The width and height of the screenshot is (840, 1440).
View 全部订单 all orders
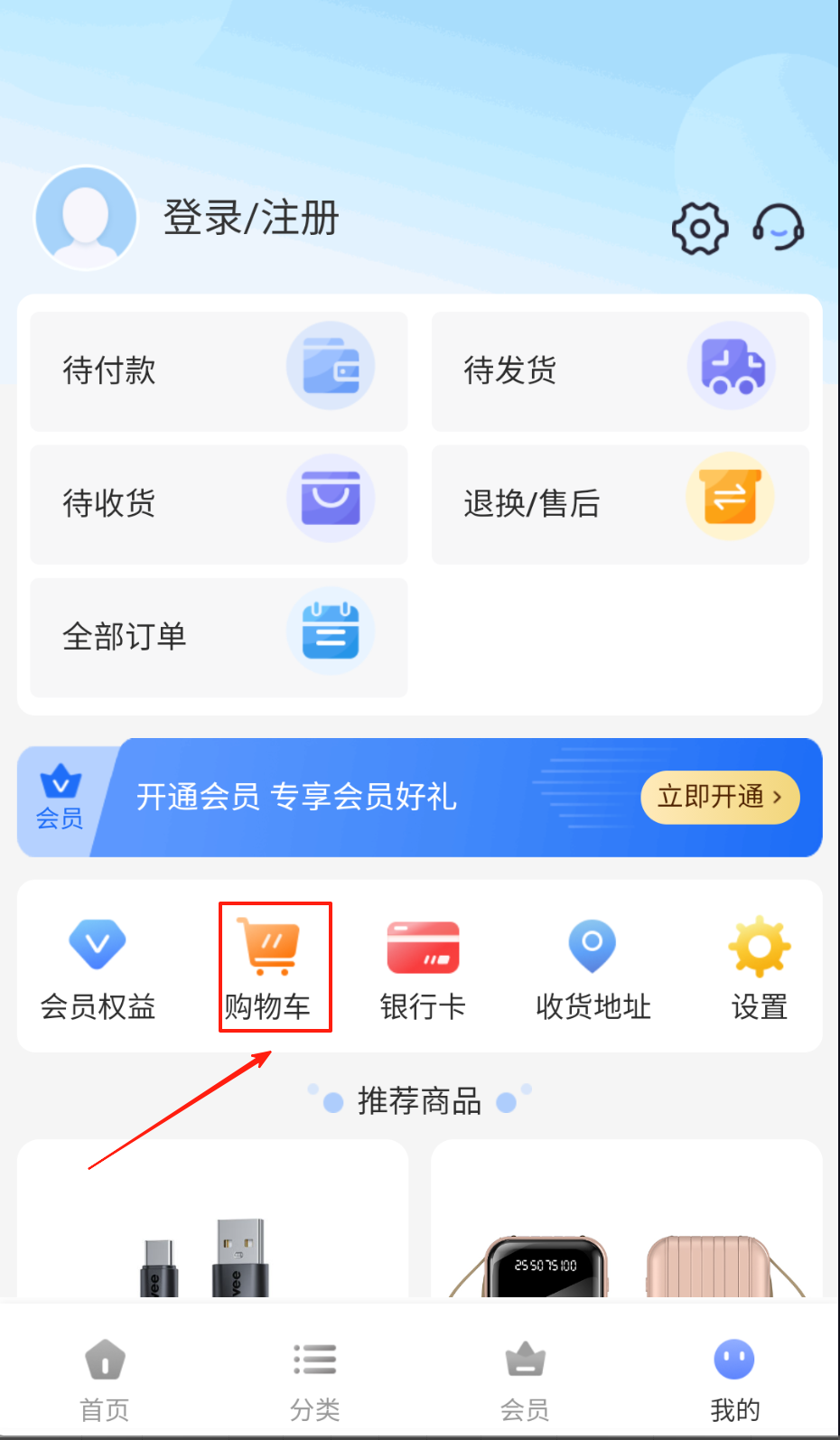[219, 637]
